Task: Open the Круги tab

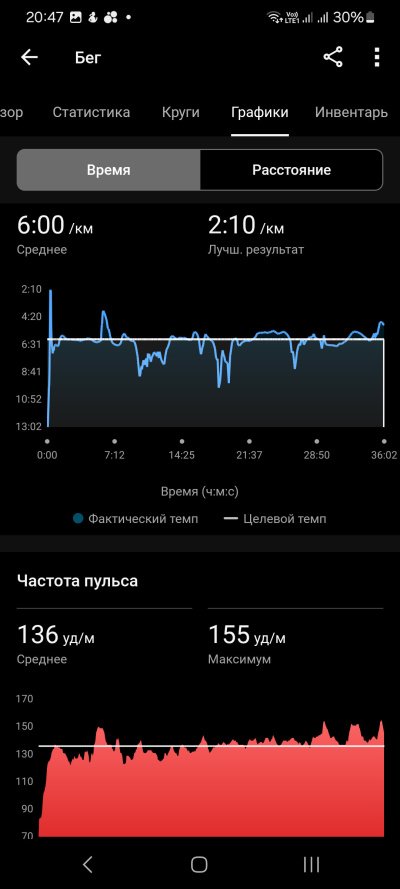Action: coord(180,112)
